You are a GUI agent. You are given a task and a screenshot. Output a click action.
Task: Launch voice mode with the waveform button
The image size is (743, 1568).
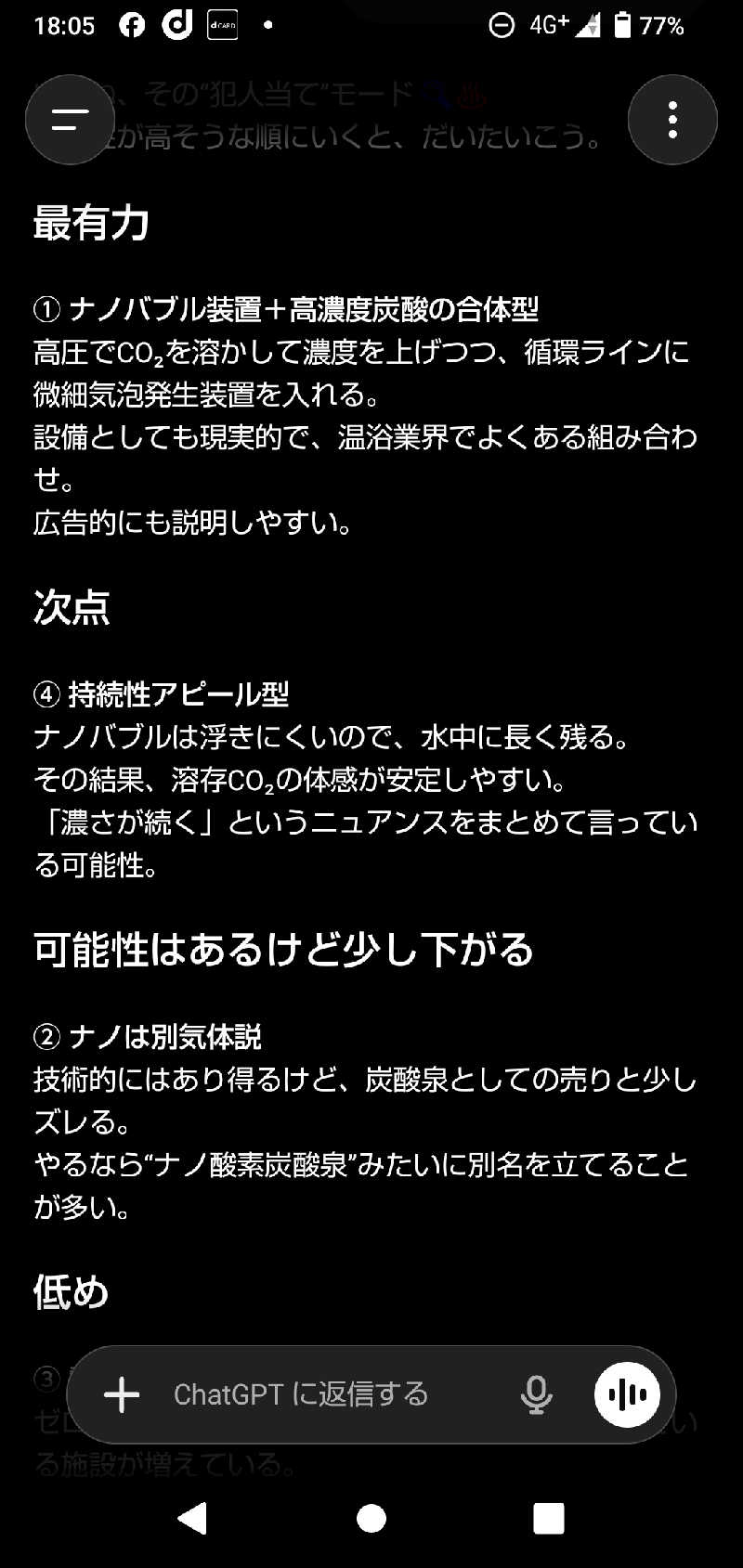(x=627, y=1394)
